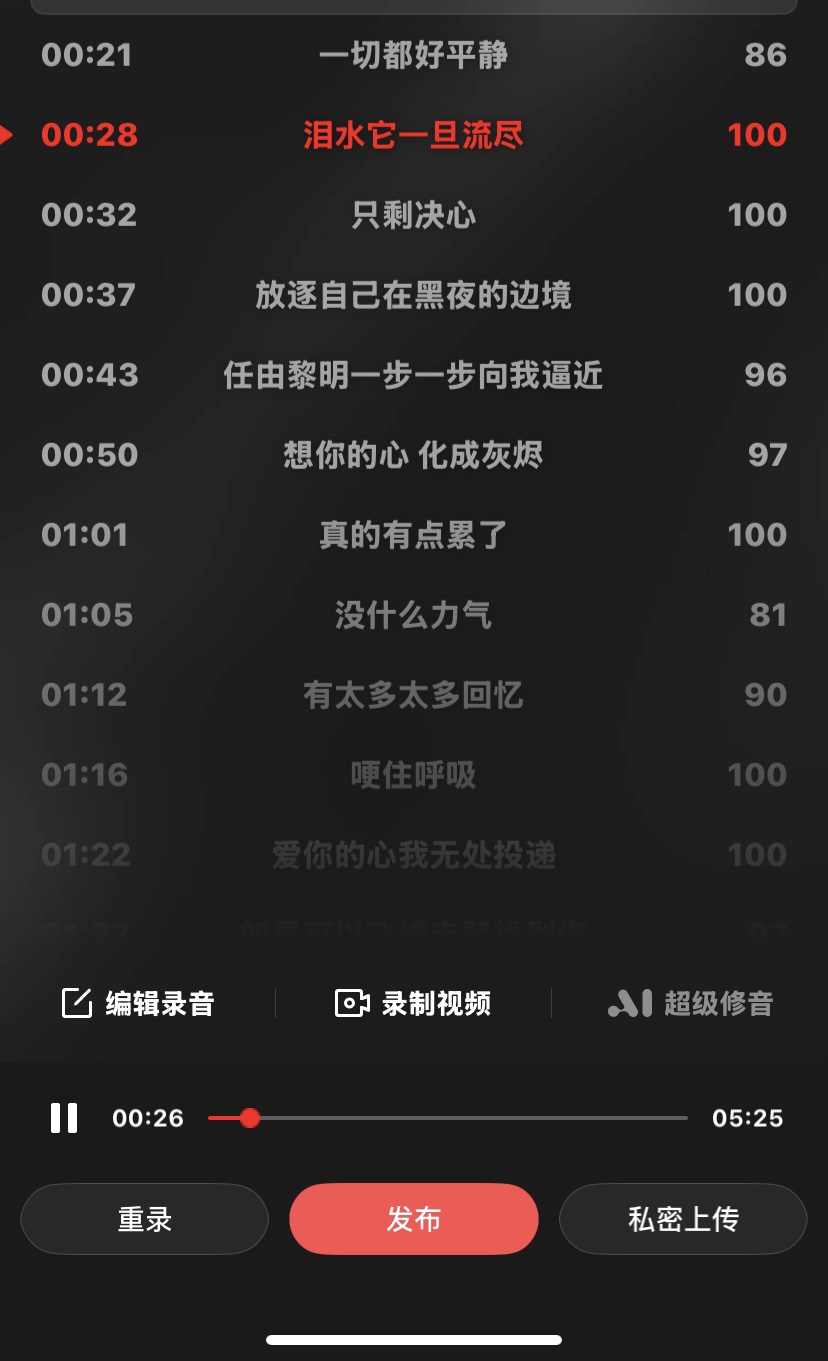Publish the recording with 发布
Viewport: 828px width, 1361px height.
[x=414, y=1219]
